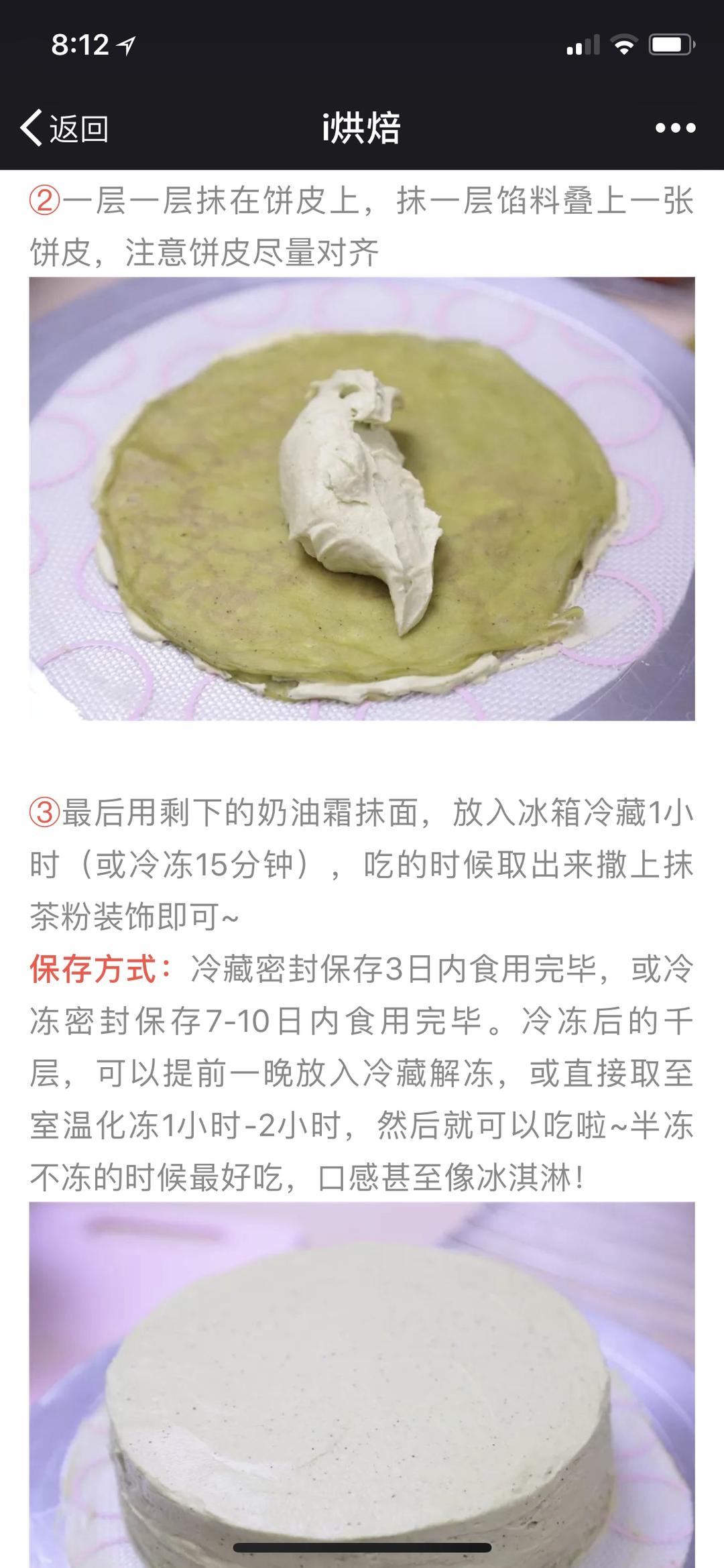Tap the 返回 back button
Screen dimensions: 724x1568
click(x=65, y=127)
